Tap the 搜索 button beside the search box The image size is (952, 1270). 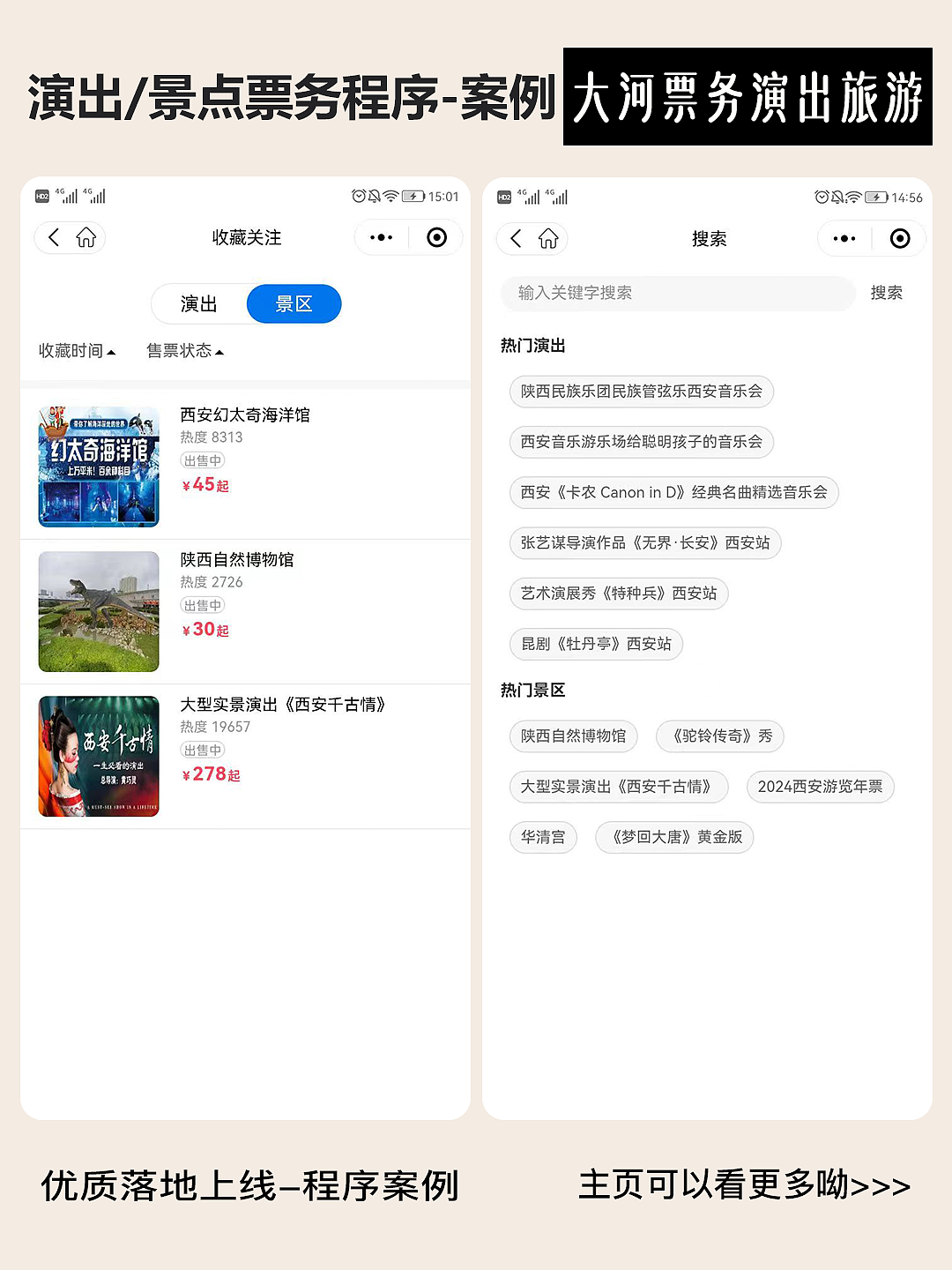coord(887,293)
